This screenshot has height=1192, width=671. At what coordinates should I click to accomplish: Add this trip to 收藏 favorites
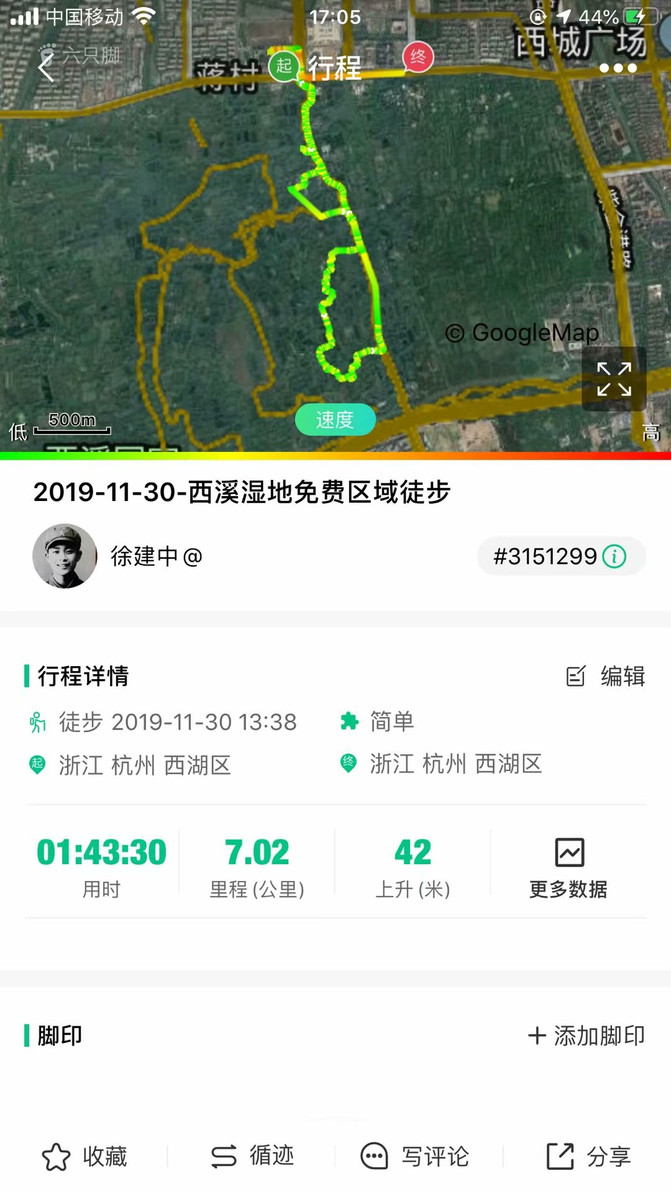coord(85,1156)
